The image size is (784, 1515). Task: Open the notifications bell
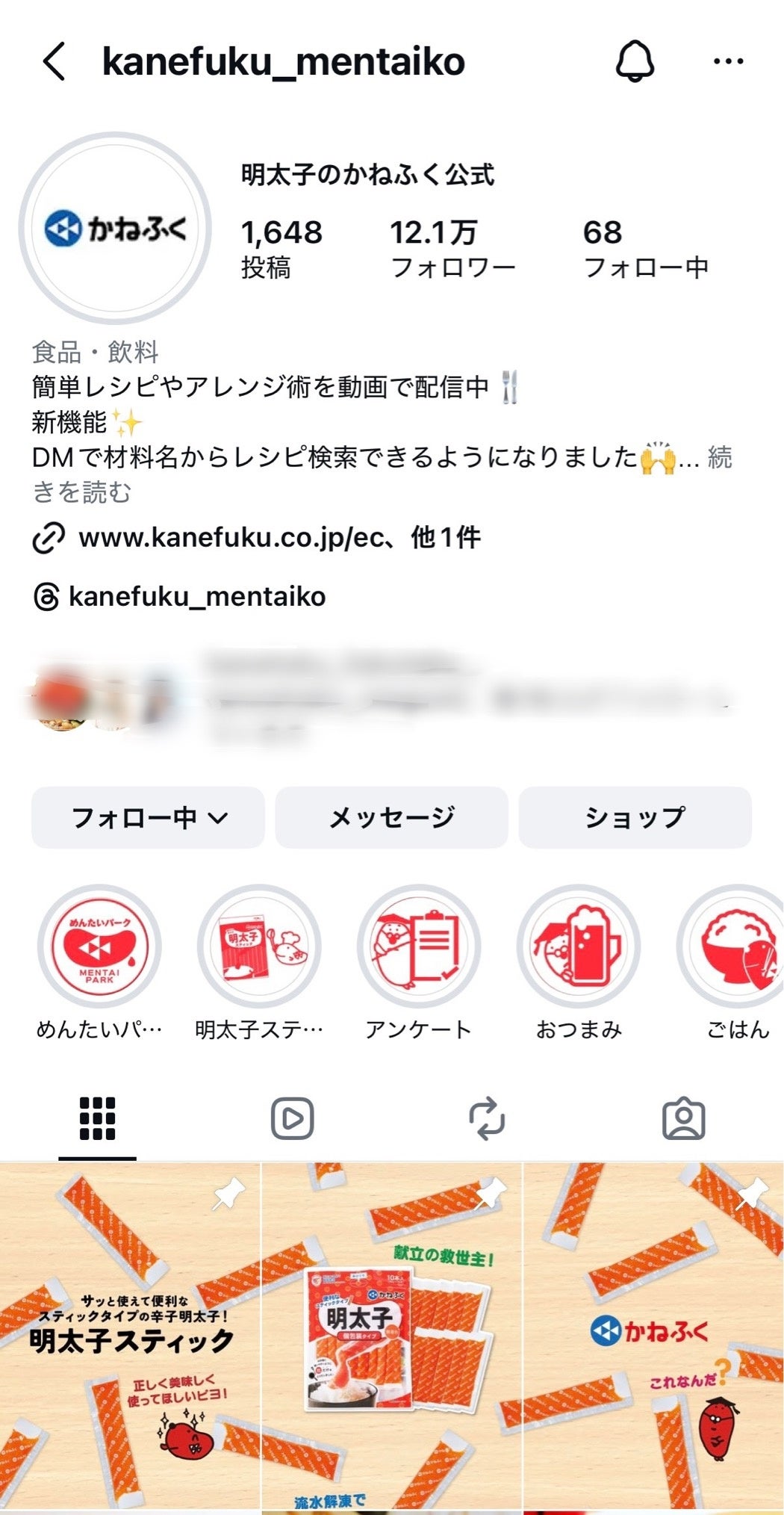click(x=635, y=61)
